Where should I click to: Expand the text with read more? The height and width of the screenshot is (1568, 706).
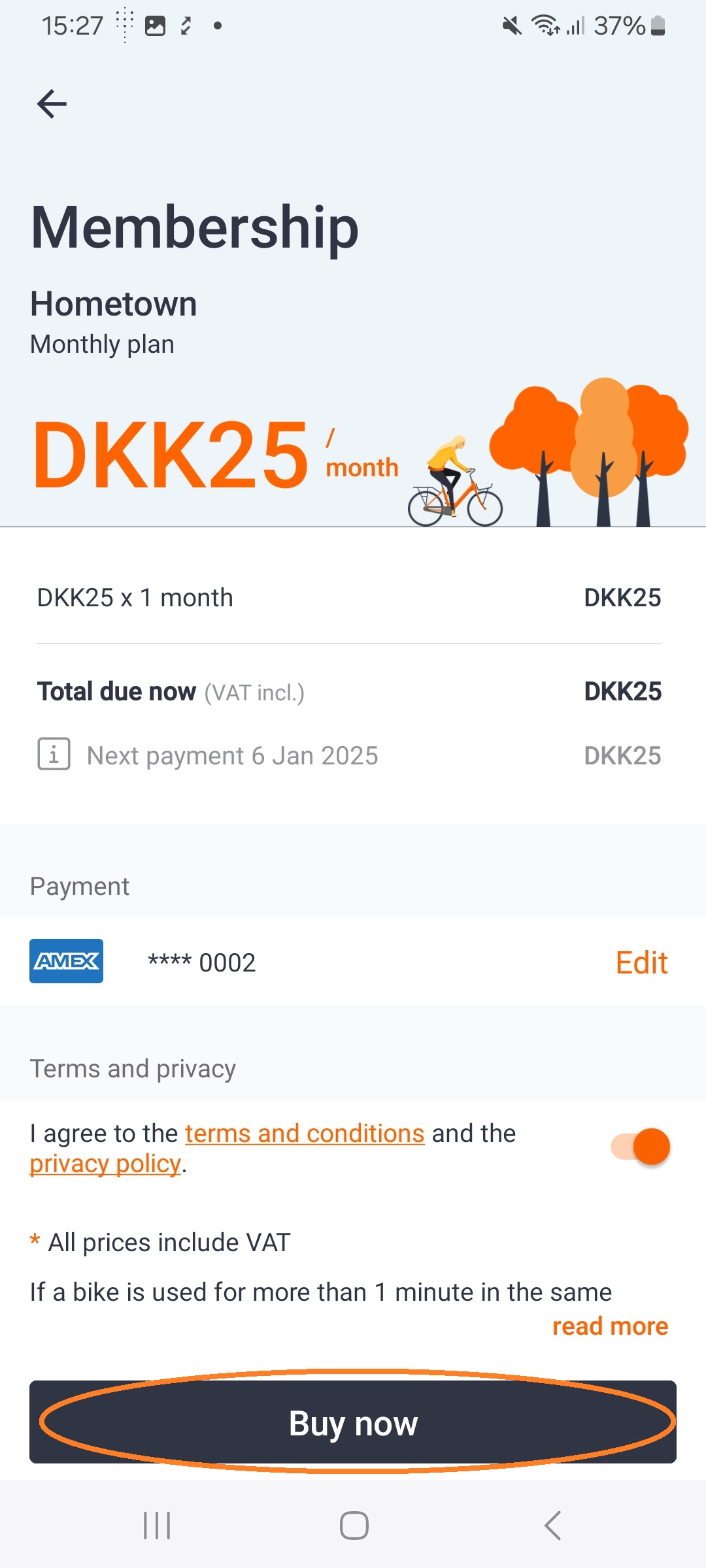point(610,1326)
